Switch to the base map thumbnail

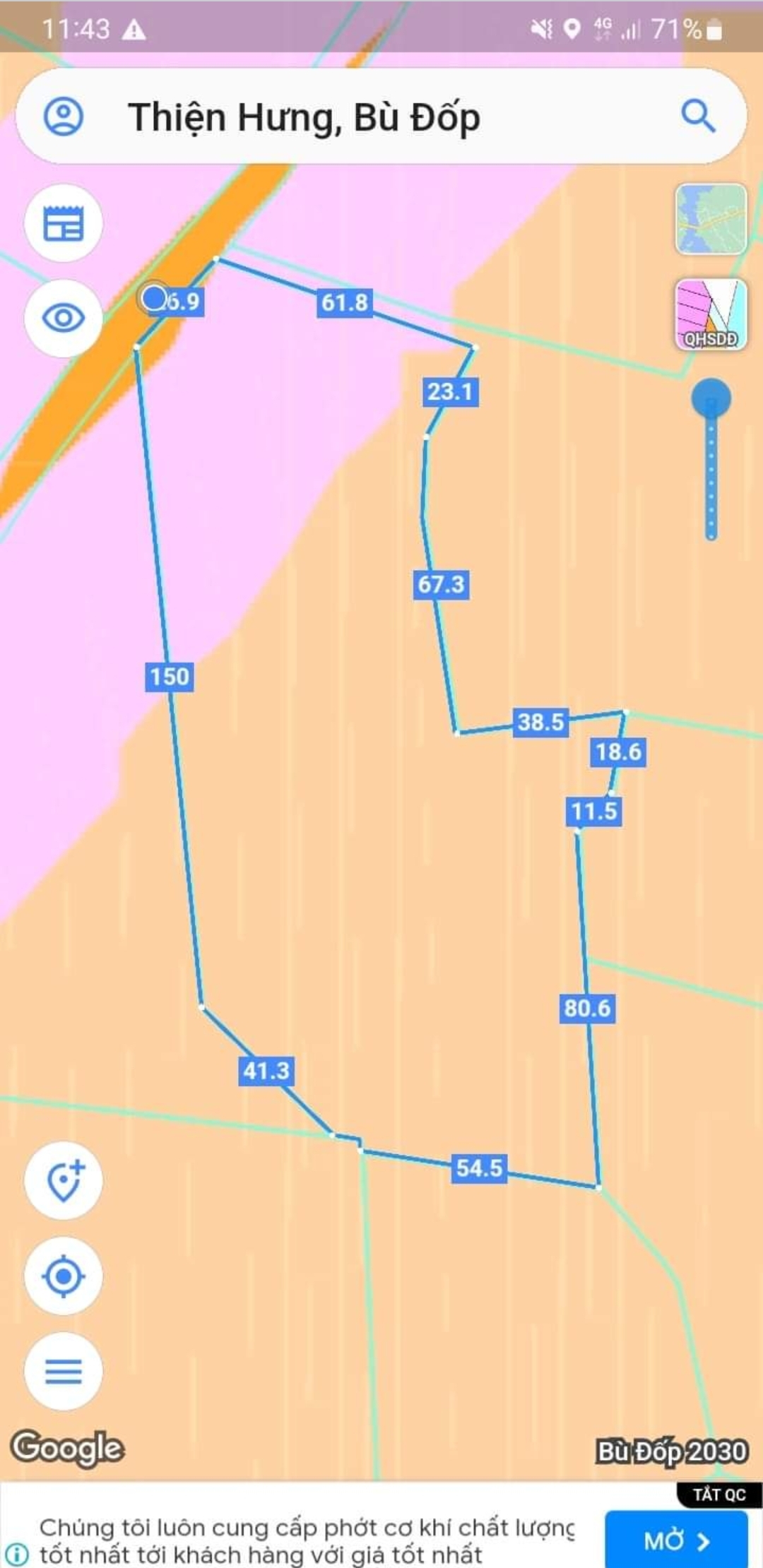(711, 219)
